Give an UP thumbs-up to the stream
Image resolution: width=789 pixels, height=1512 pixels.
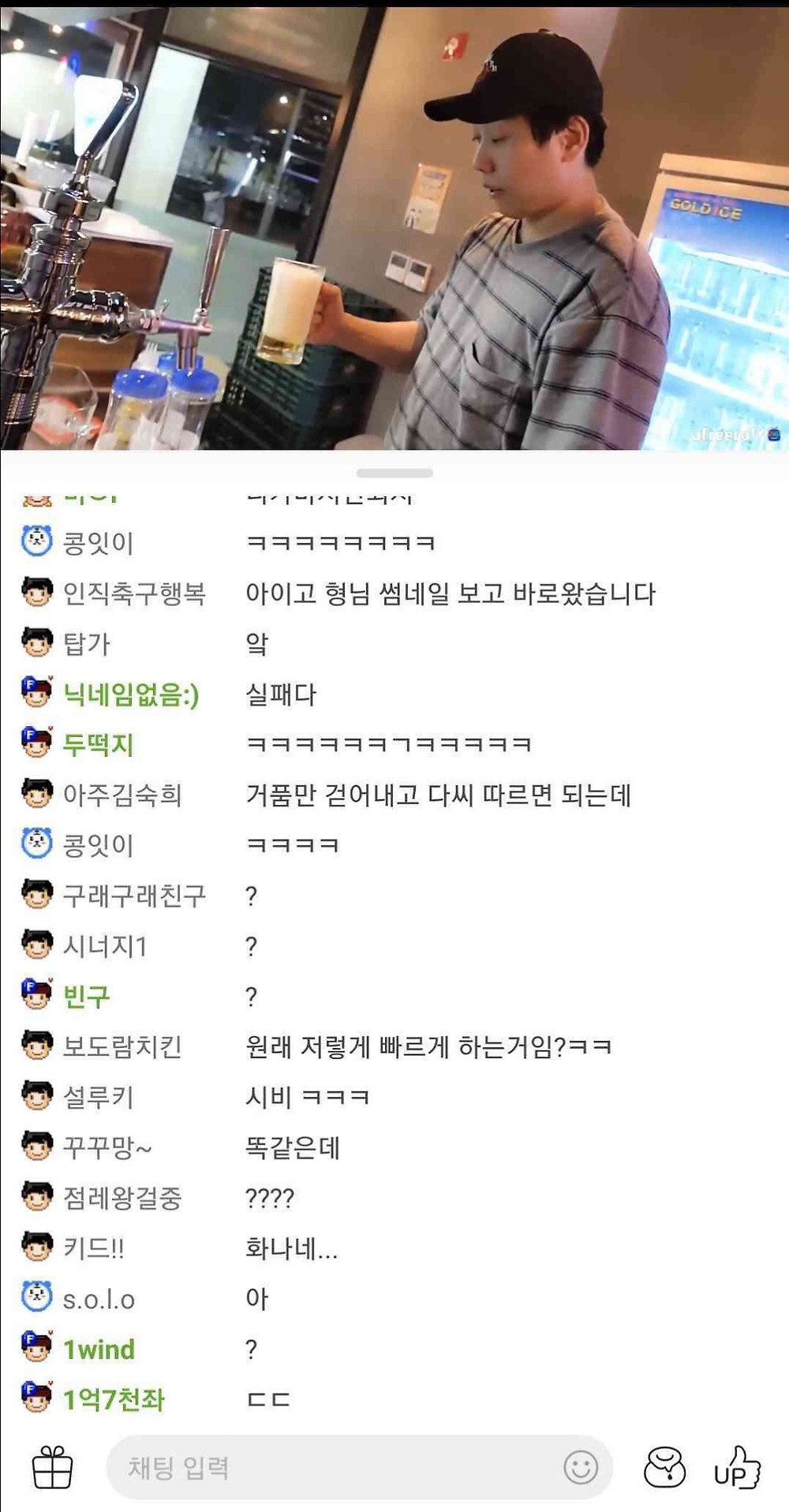click(736, 1467)
